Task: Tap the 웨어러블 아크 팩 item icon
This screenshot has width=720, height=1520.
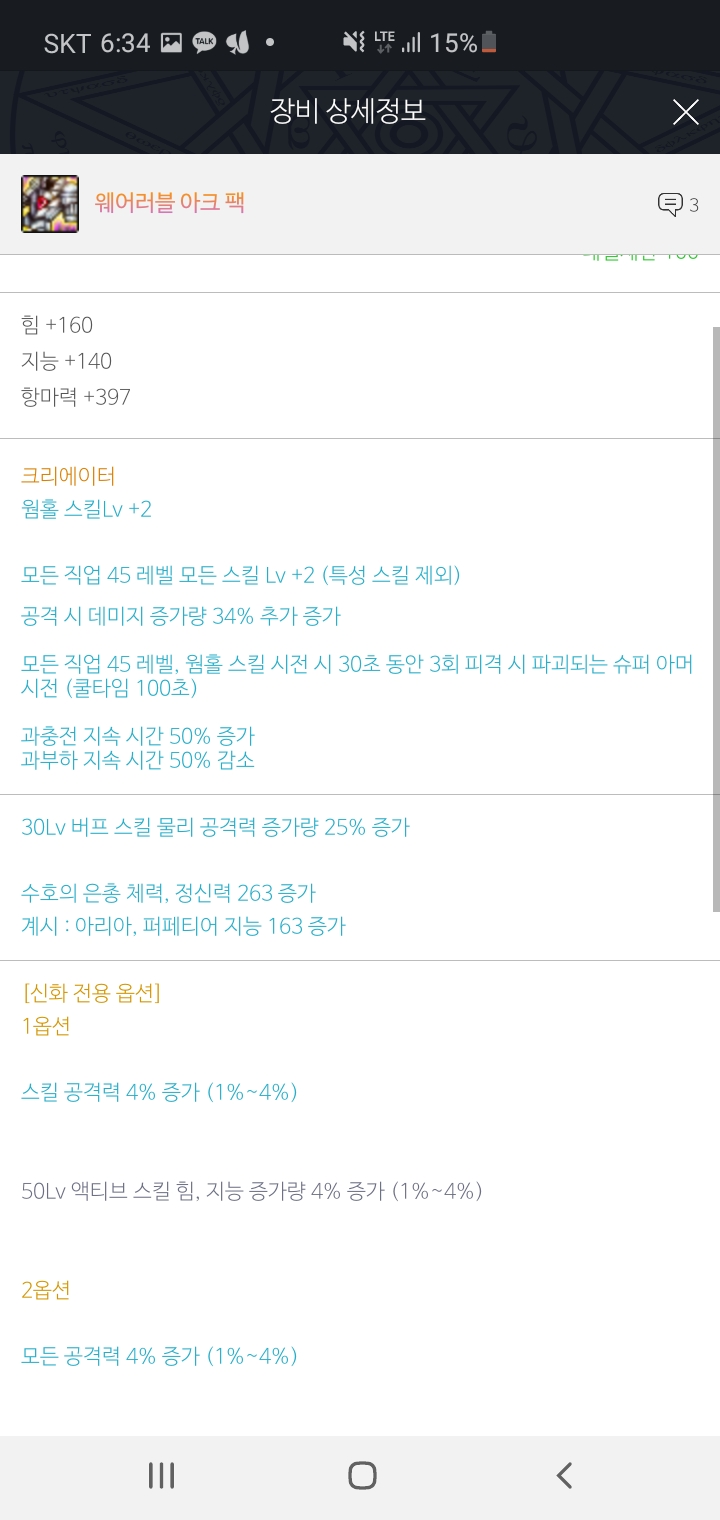Action: pyautogui.click(x=50, y=204)
